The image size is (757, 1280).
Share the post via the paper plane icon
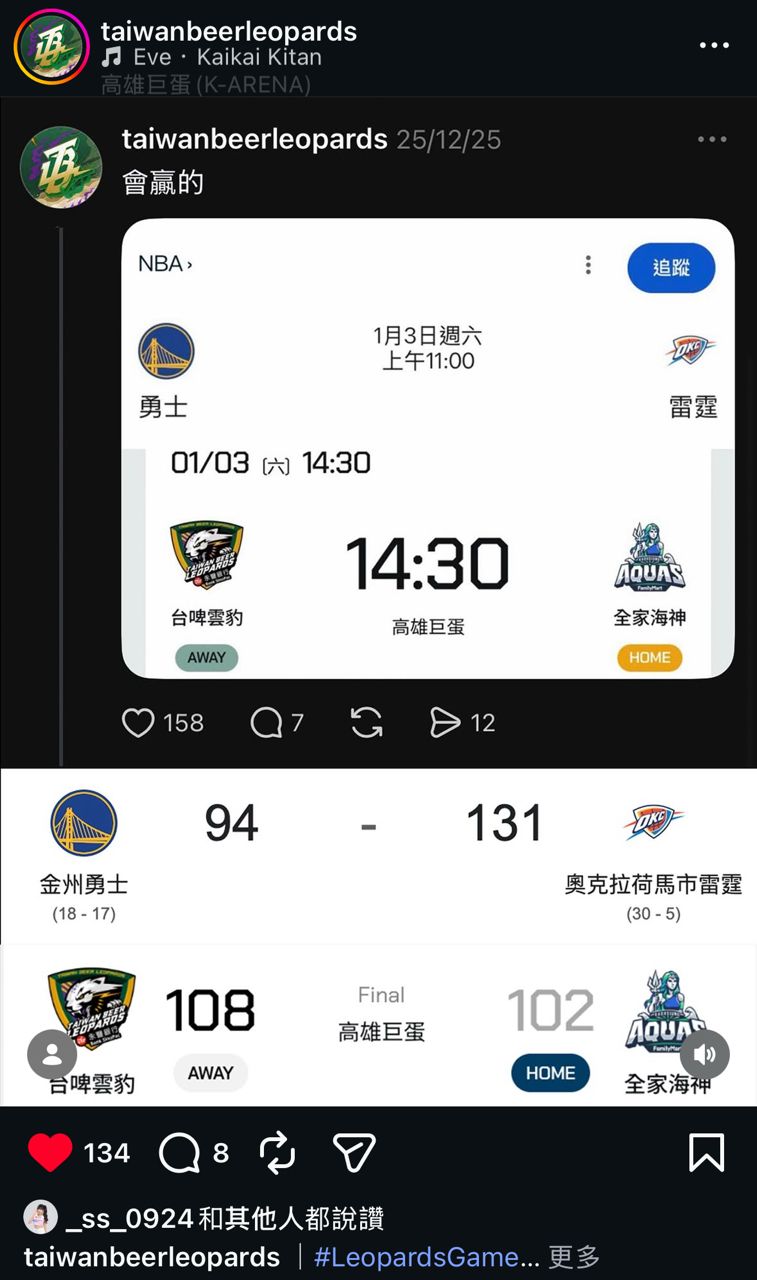pyautogui.click(x=354, y=1153)
